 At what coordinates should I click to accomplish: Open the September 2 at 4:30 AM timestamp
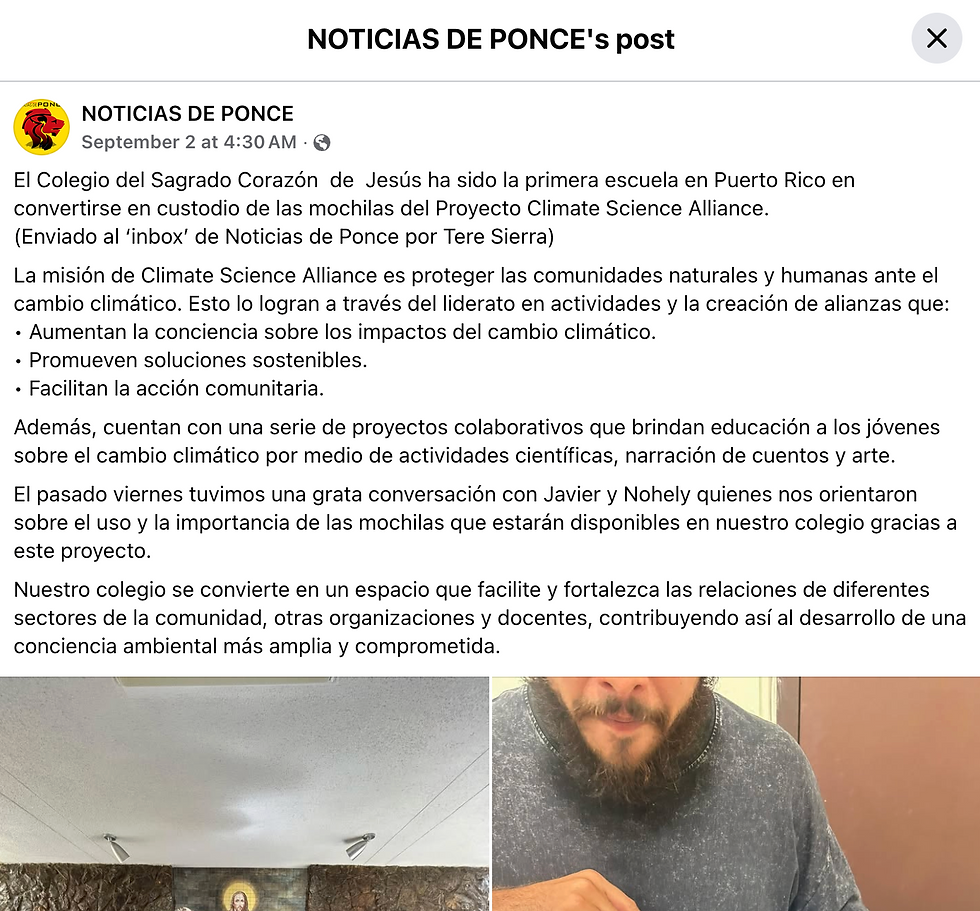click(x=189, y=142)
